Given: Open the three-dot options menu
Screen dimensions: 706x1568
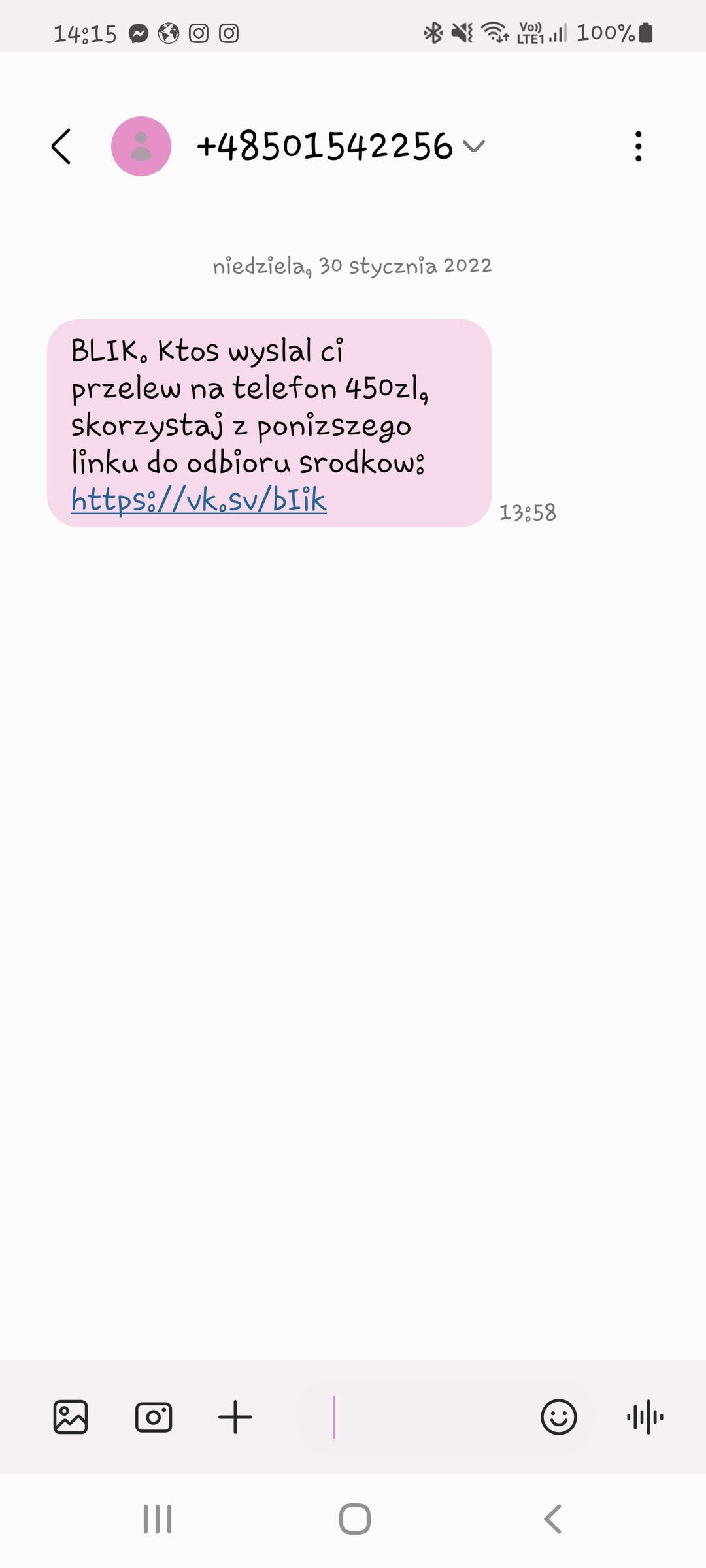Looking at the screenshot, I should (x=639, y=146).
